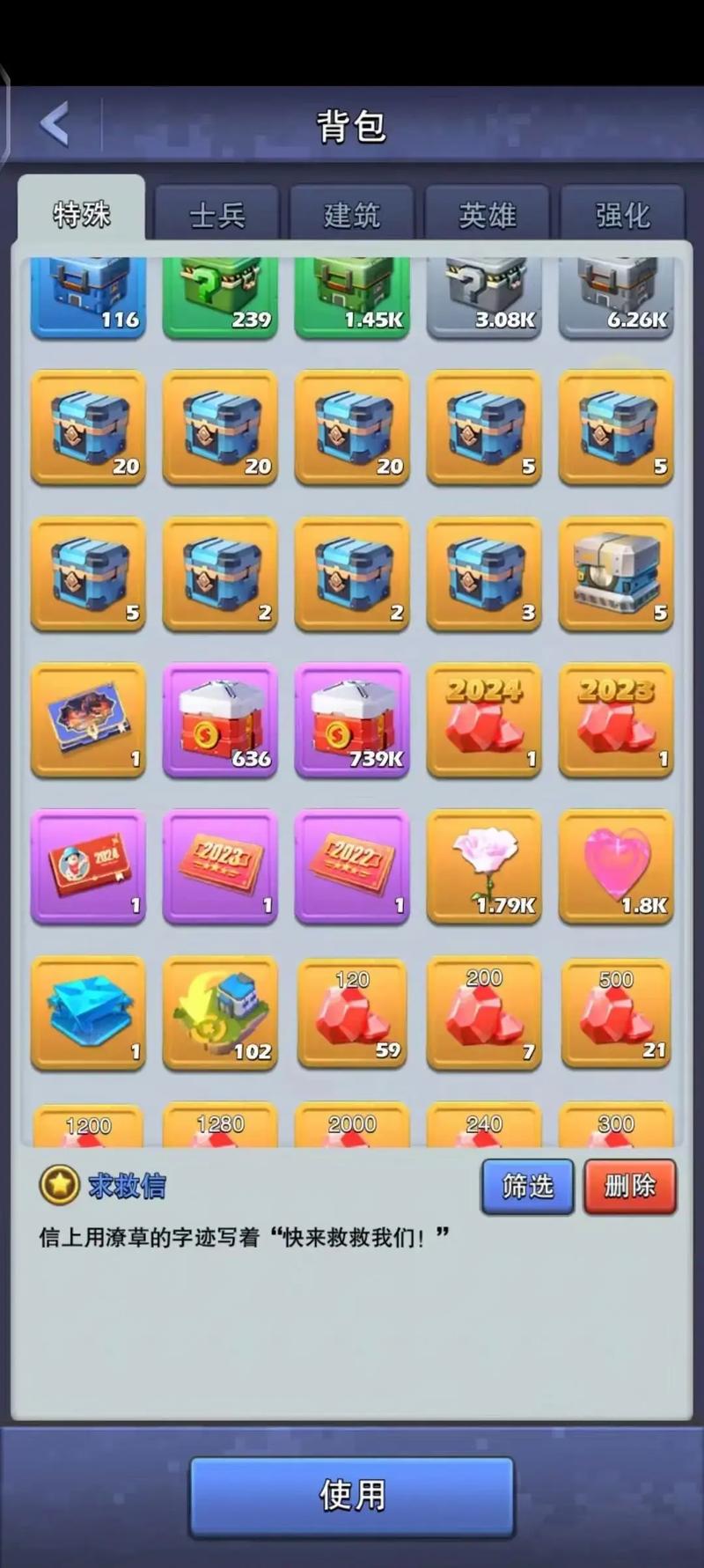Tap the red 删除 delete button
This screenshot has height=1568, width=704.
[x=629, y=1186]
